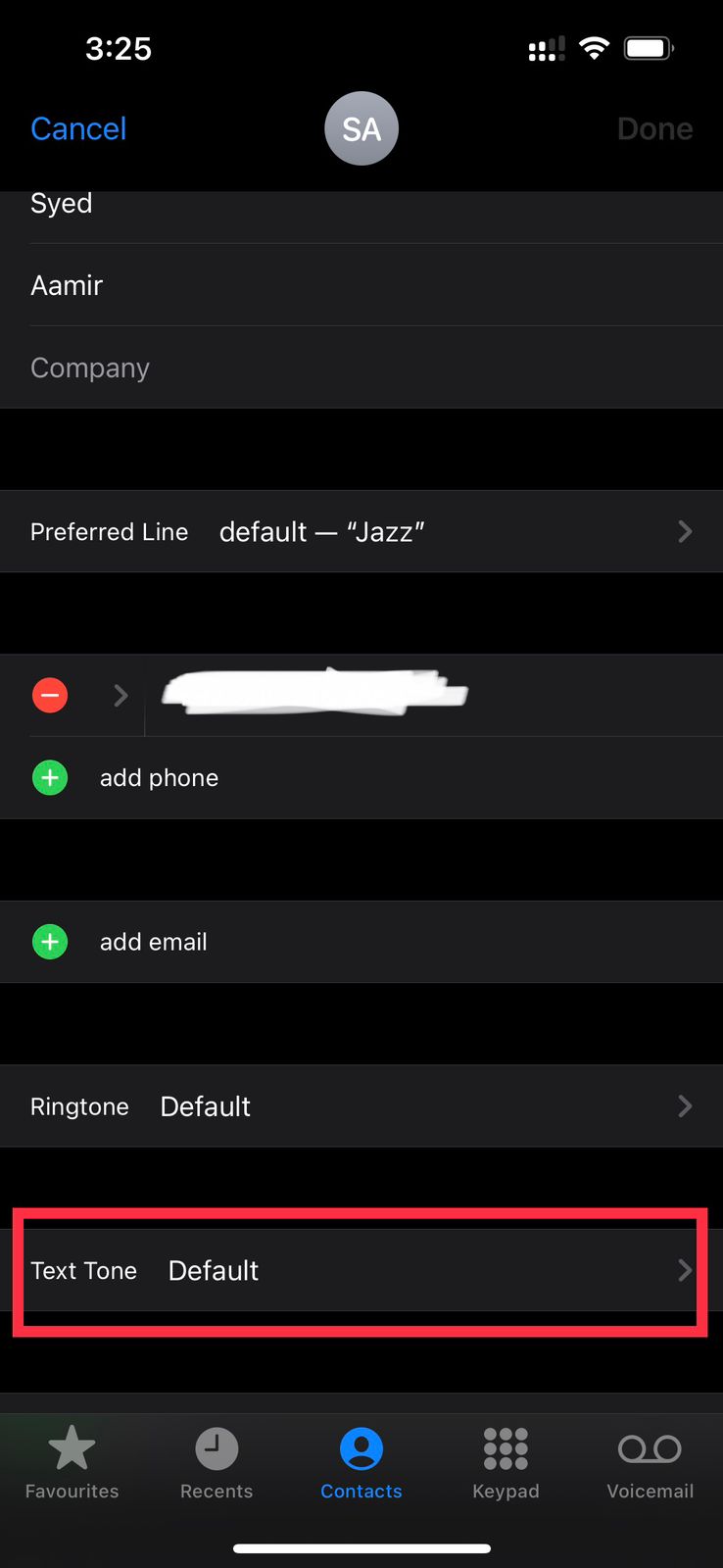
Task: Tap the green add phone plus icon
Action: [50, 777]
